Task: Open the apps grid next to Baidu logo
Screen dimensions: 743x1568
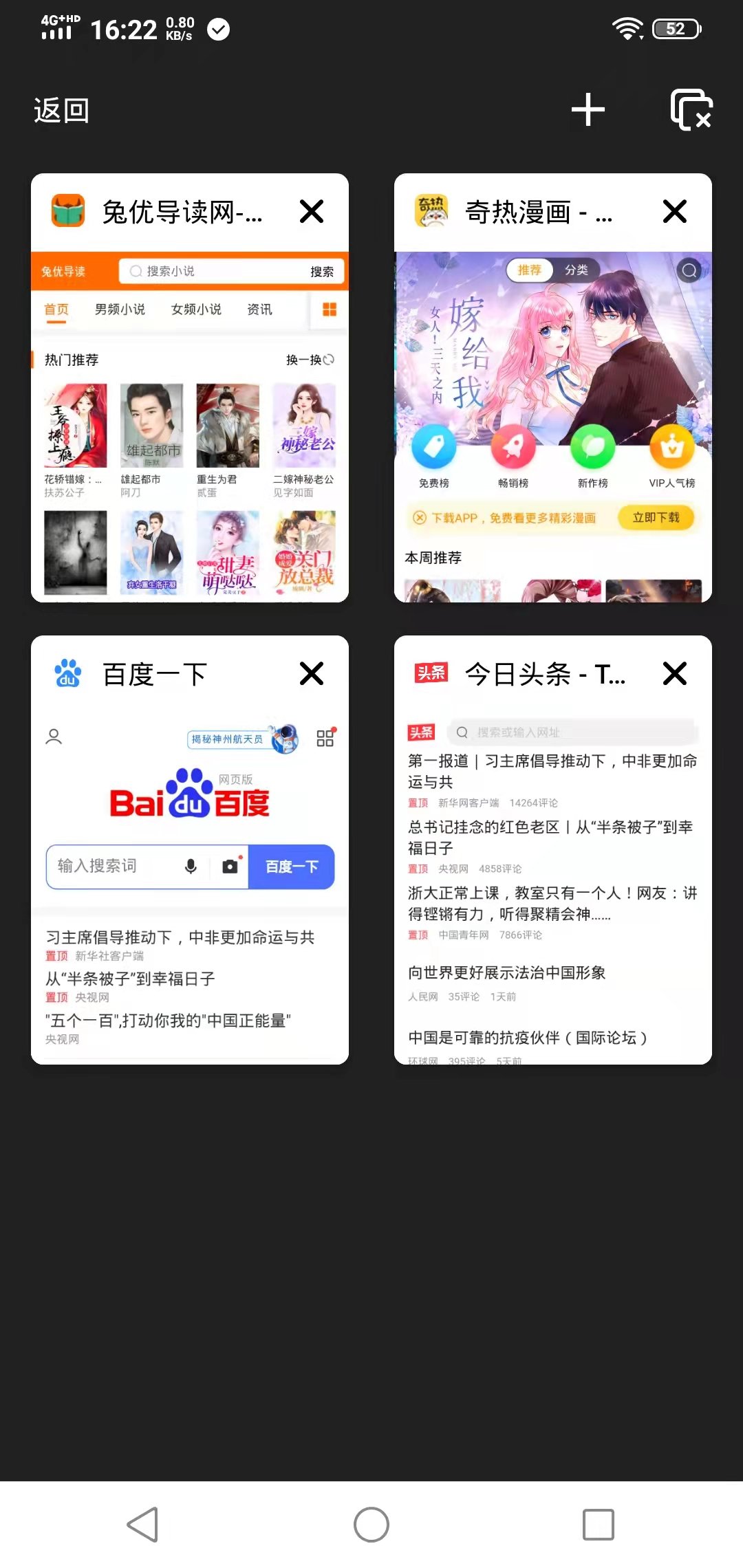Action: pos(325,737)
